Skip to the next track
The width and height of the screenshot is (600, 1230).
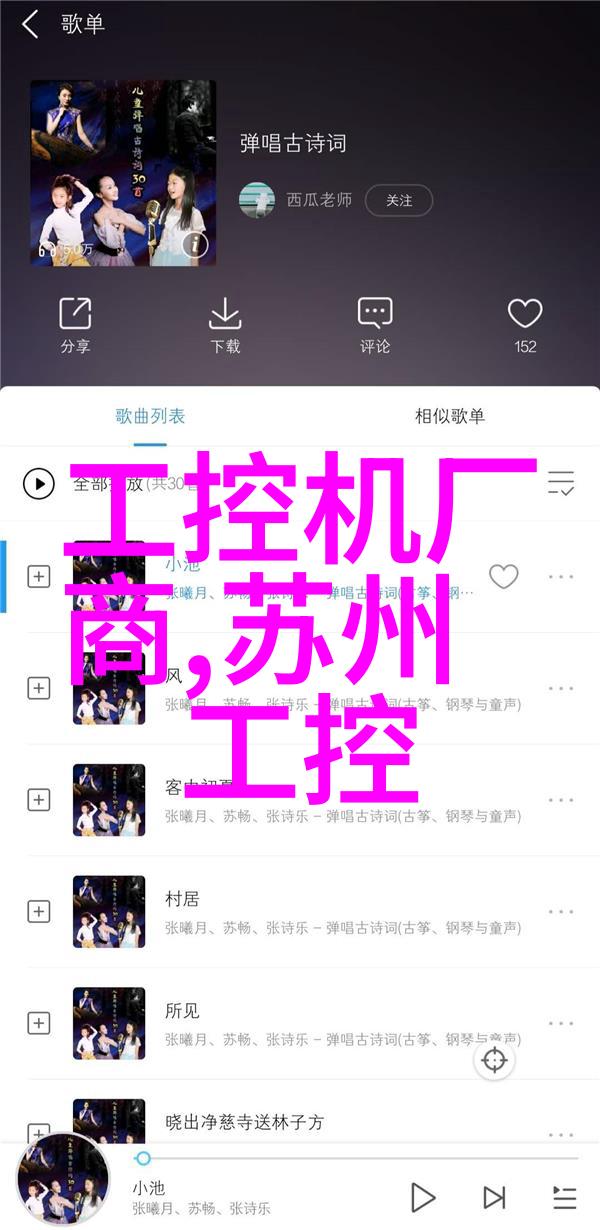point(494,1197)
